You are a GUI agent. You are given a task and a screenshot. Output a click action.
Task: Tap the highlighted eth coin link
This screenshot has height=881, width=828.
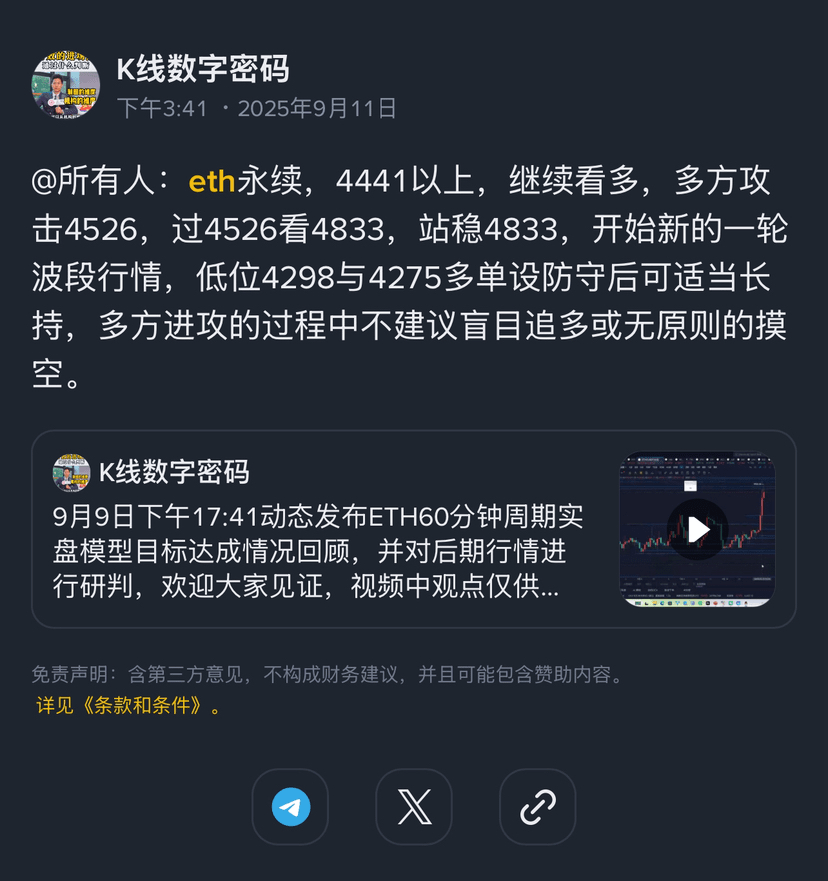(212, 182)
